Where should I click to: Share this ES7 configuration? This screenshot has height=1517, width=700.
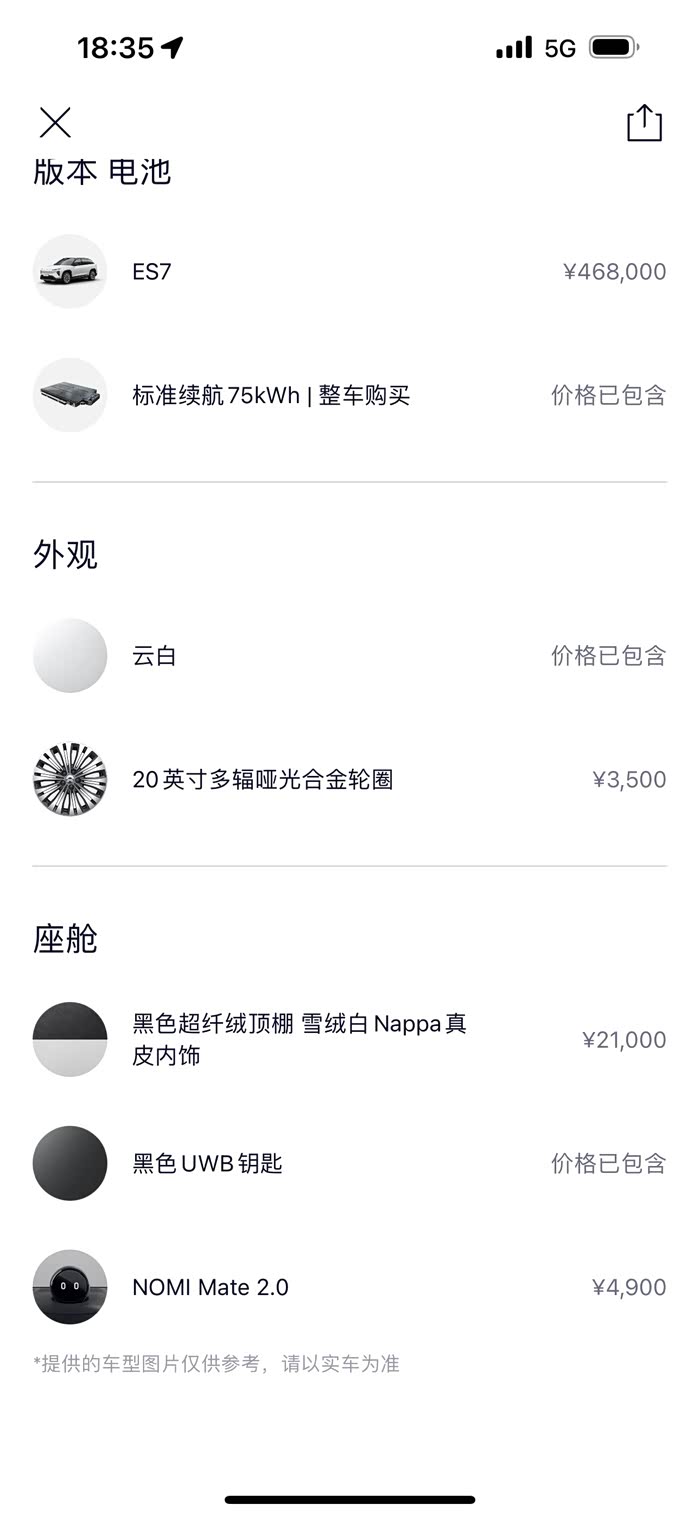644,123
